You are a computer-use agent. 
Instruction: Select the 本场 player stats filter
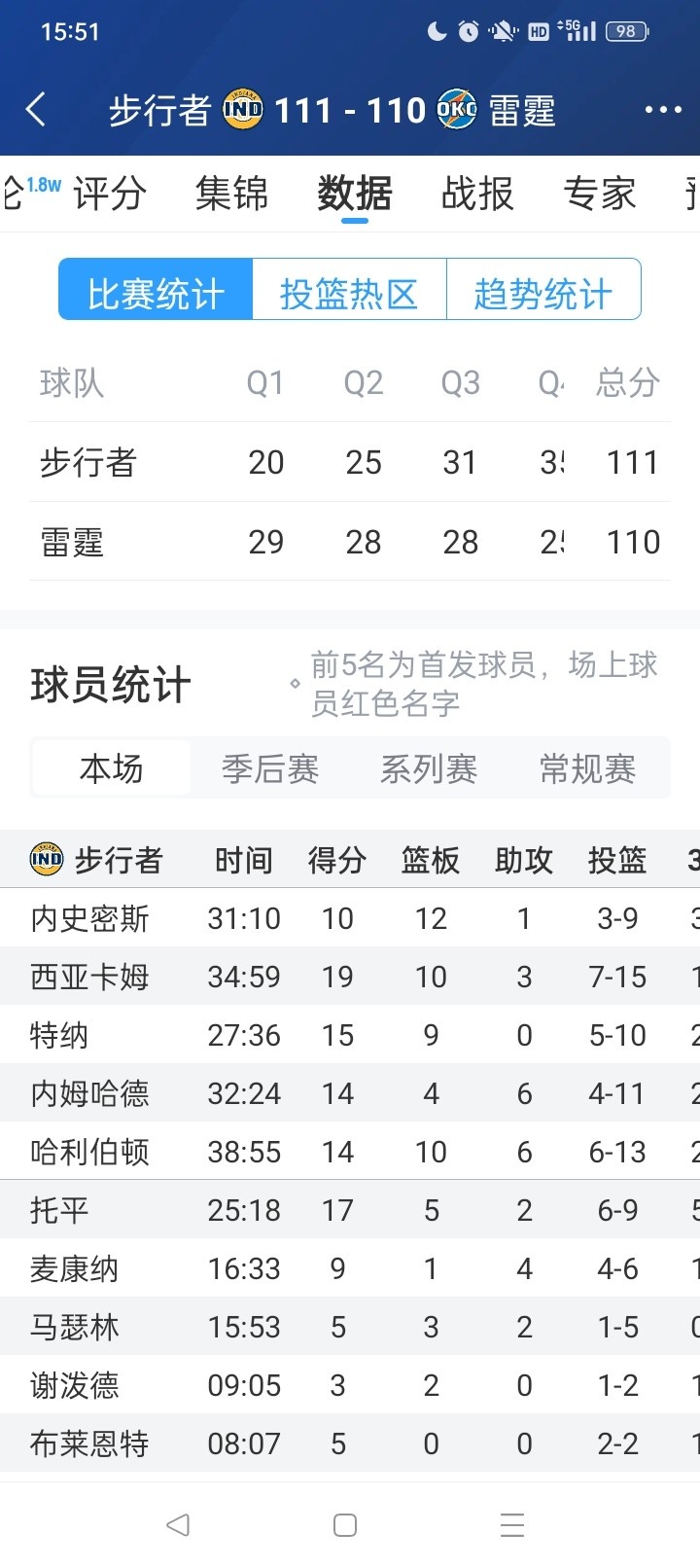[x=112, y=769]
